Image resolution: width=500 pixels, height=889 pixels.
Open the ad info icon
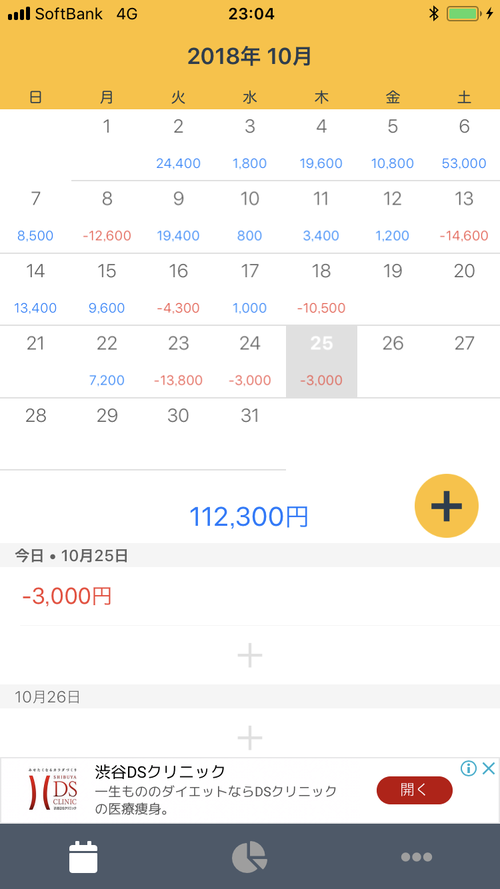pos(468,769)
